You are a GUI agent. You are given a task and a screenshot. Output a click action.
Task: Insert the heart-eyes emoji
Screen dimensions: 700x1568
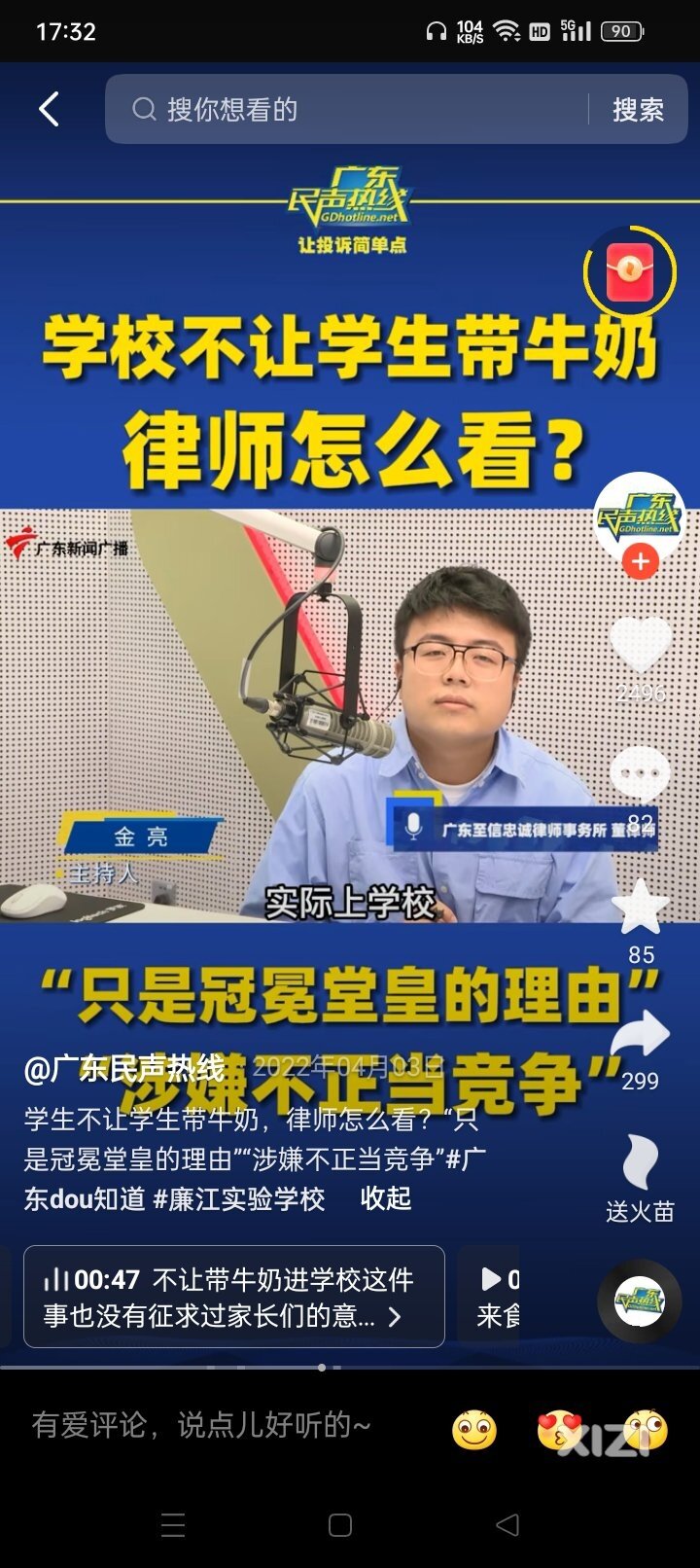coord(560,1430)
